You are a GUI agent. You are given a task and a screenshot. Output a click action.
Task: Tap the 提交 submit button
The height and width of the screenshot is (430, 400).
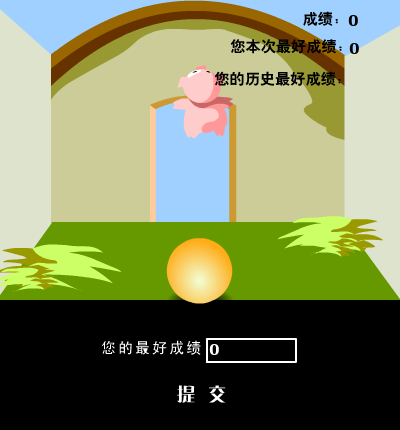[x=201, y=394]
